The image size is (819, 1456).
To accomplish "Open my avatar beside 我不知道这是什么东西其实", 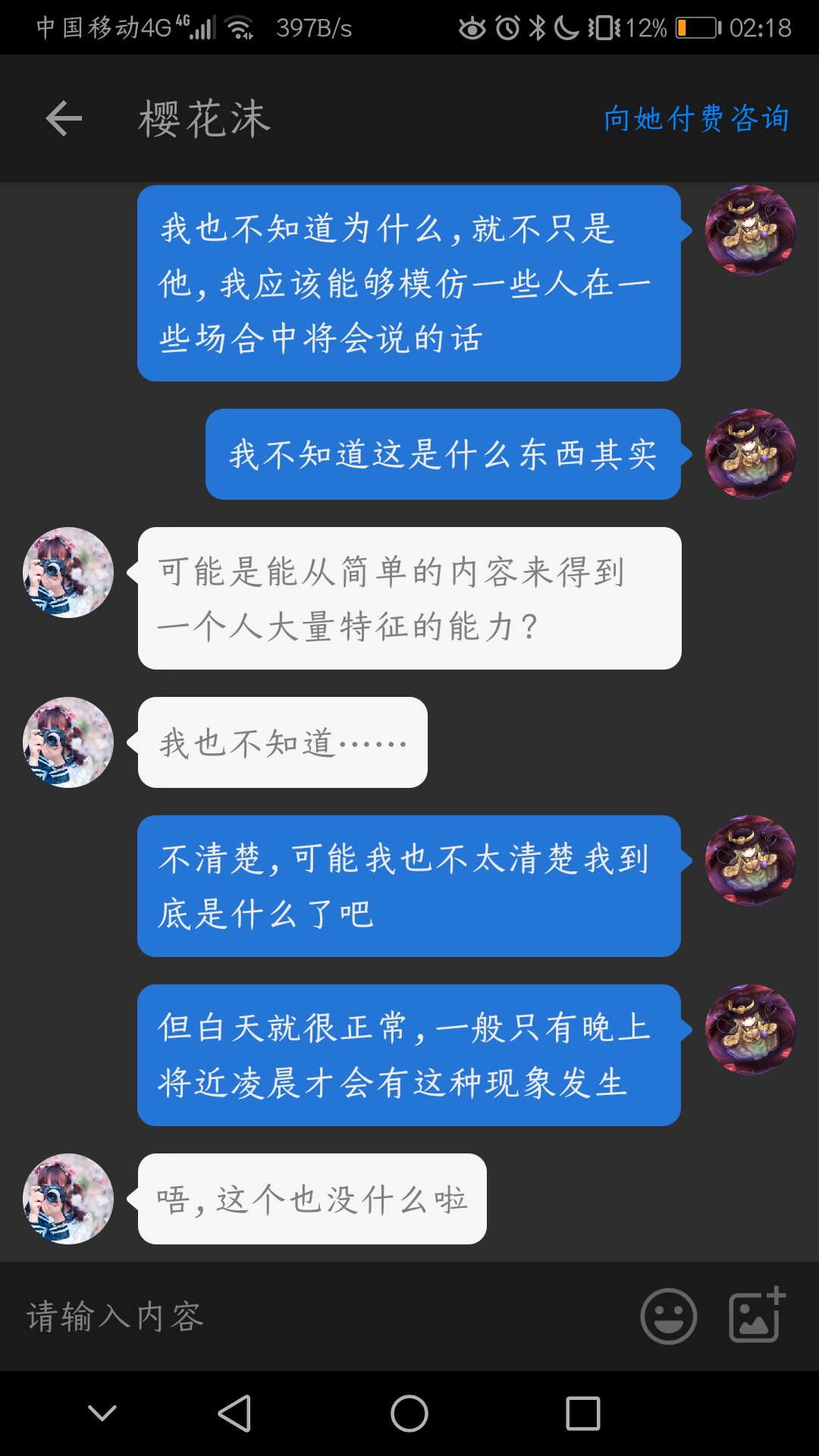I will [750, 454].
